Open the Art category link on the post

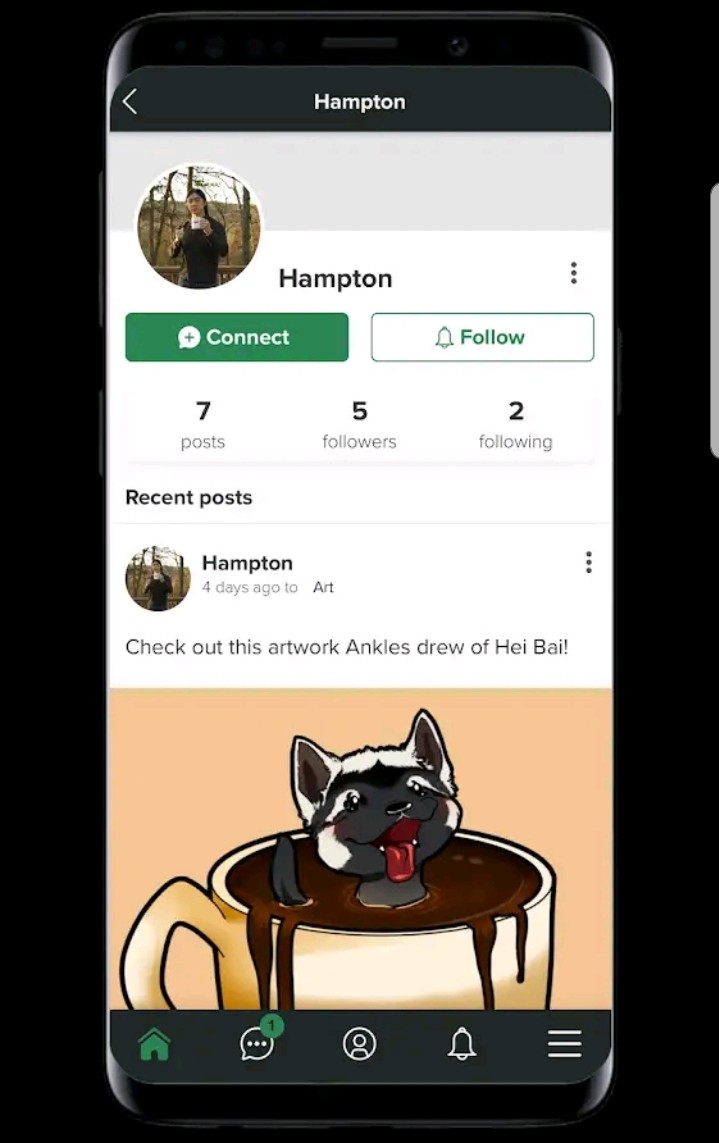(x=323, y=588)
